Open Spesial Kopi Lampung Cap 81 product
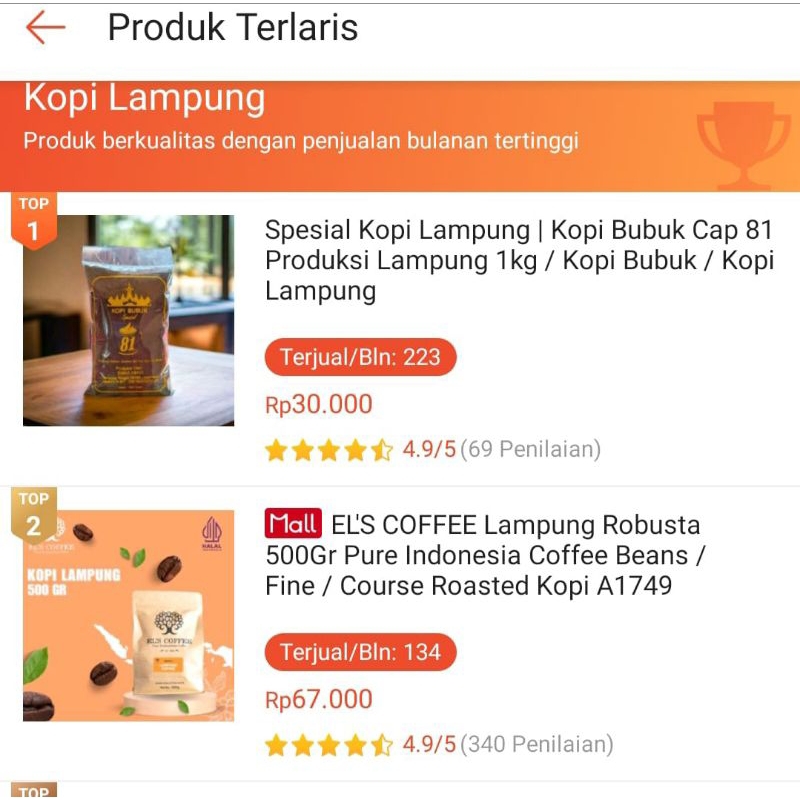 518,260
